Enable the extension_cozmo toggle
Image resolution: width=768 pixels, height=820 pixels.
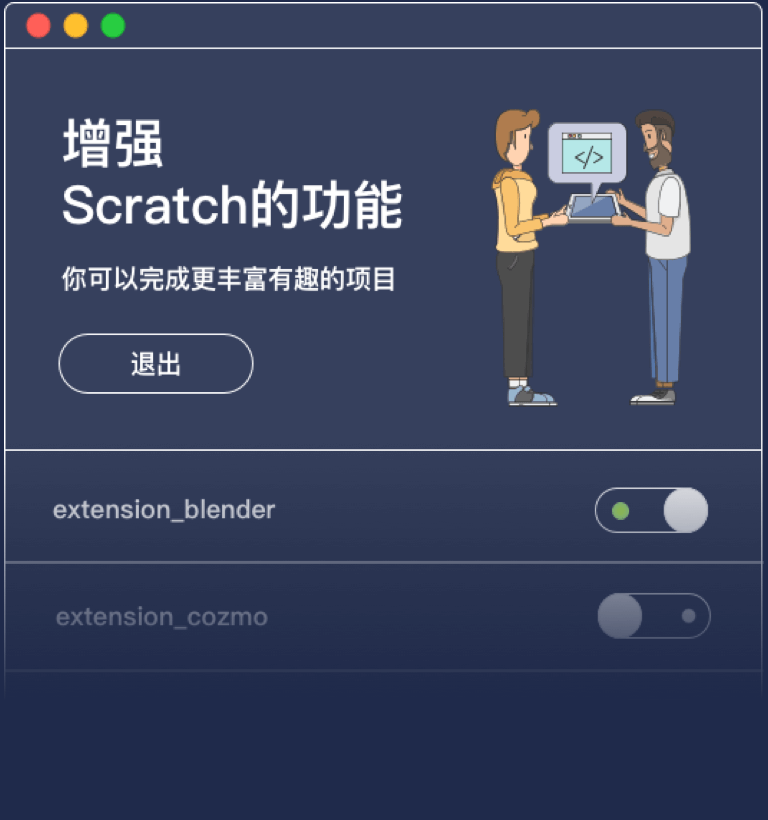click(654, 616)
